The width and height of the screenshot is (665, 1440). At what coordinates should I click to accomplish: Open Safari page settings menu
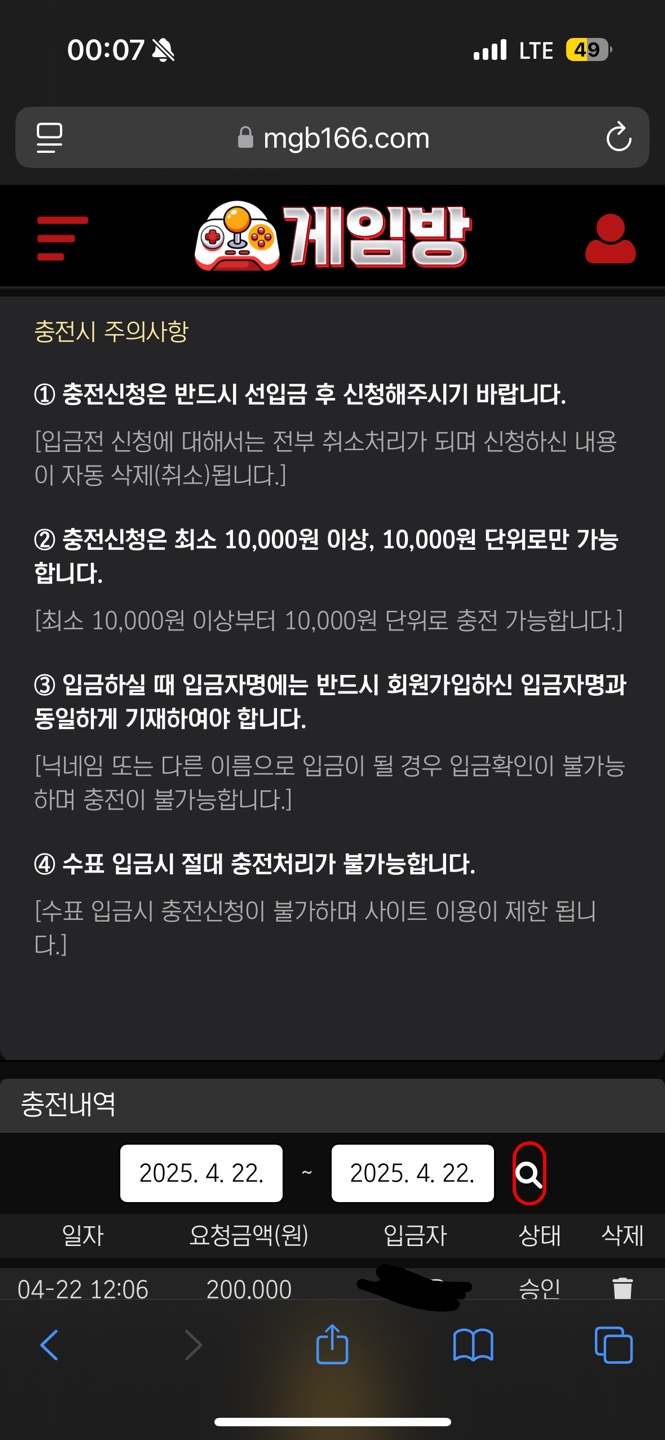(49, 137)
